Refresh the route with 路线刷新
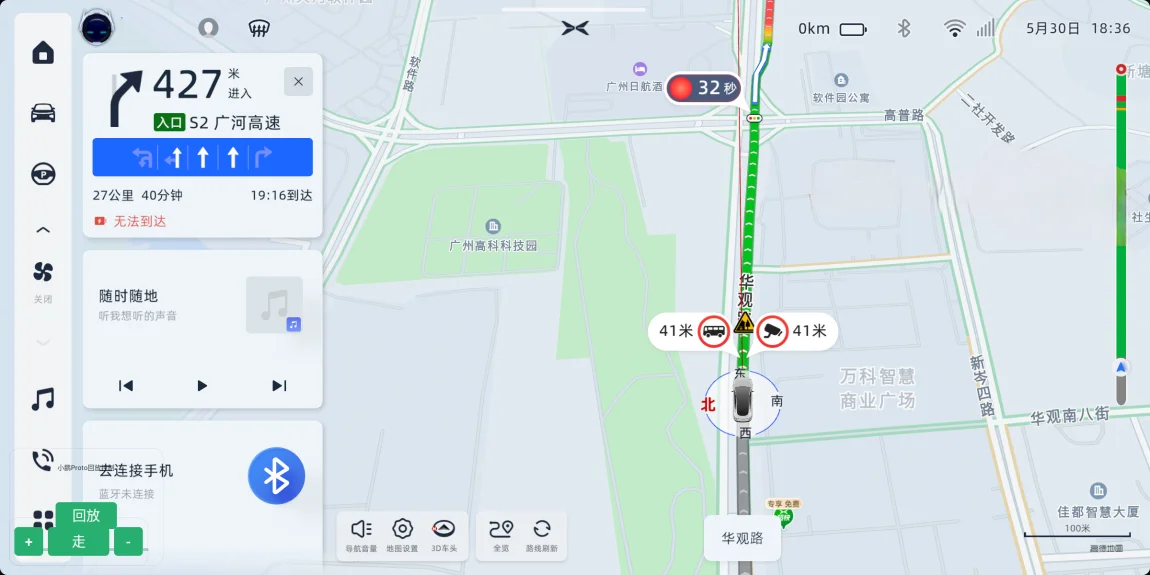 coord(542,535)
